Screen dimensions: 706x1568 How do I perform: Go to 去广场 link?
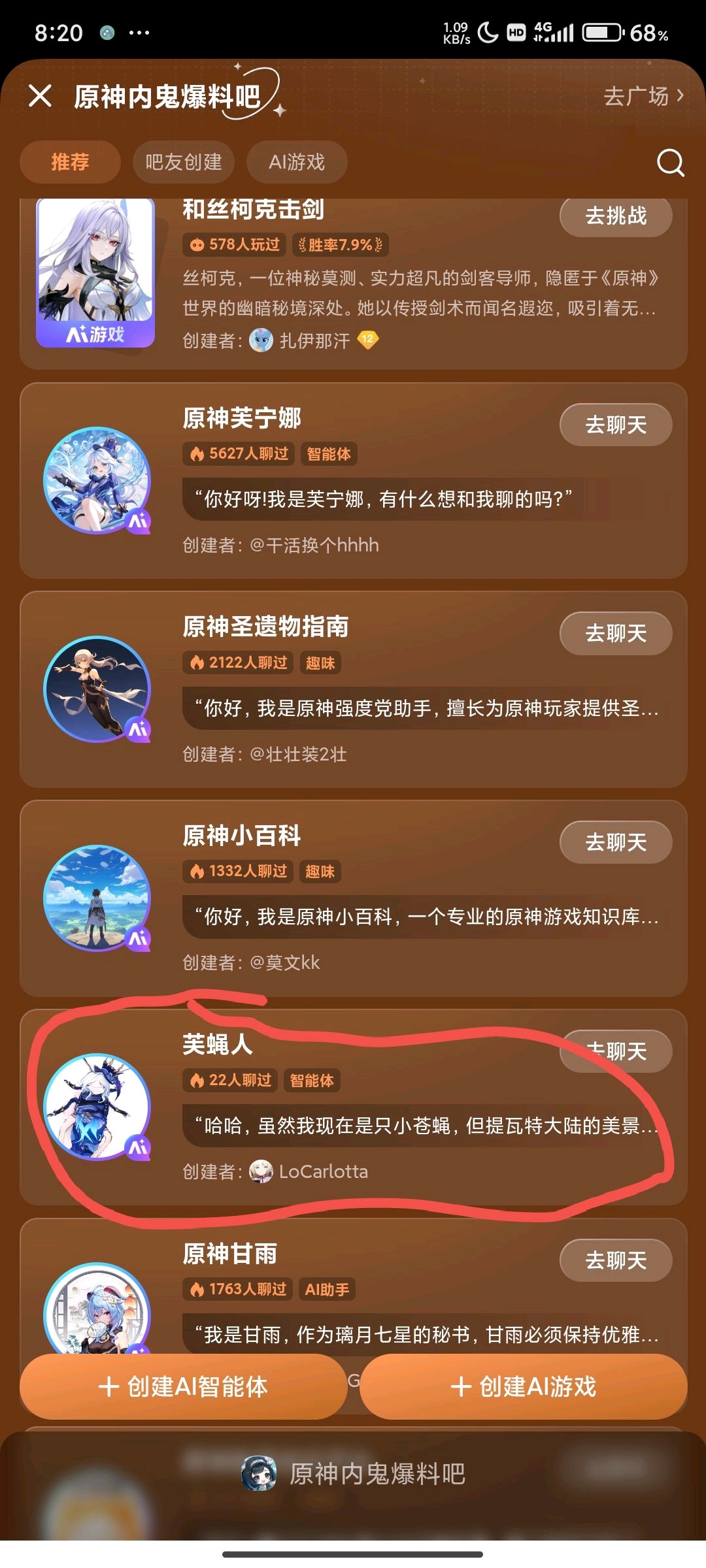(643, 96)
